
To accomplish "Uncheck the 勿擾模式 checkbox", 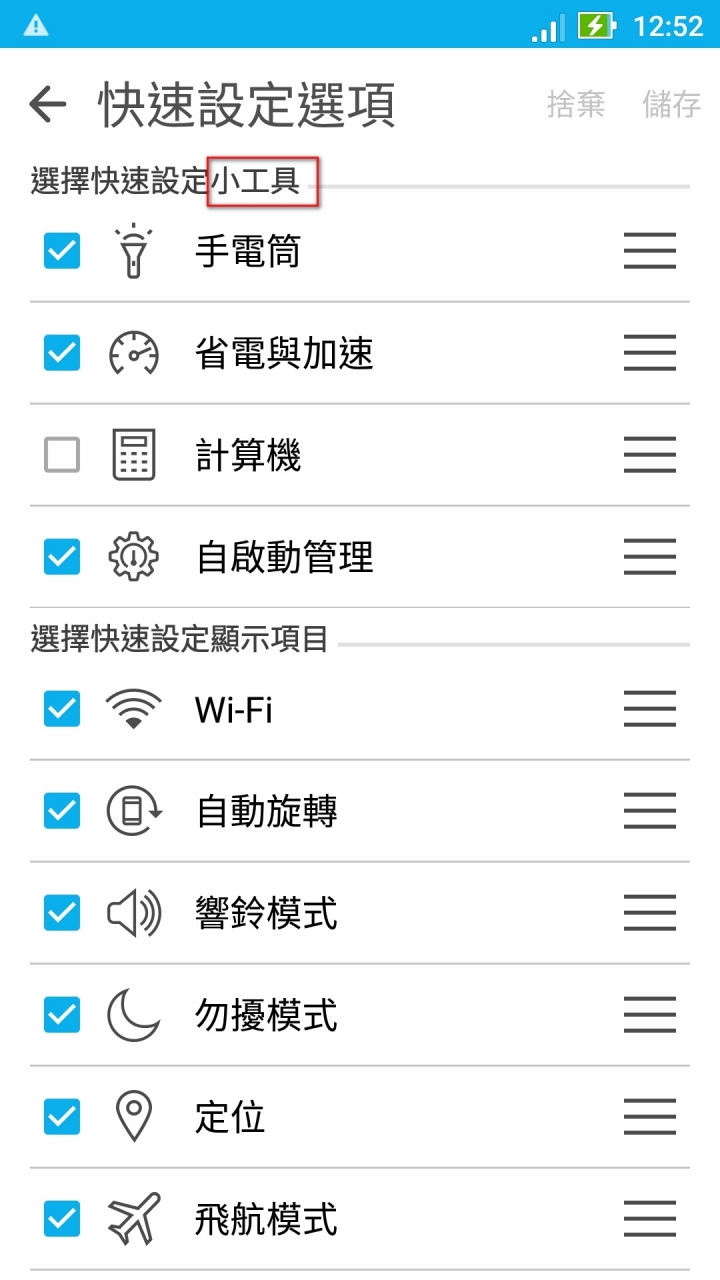I will coord(62,1015).
